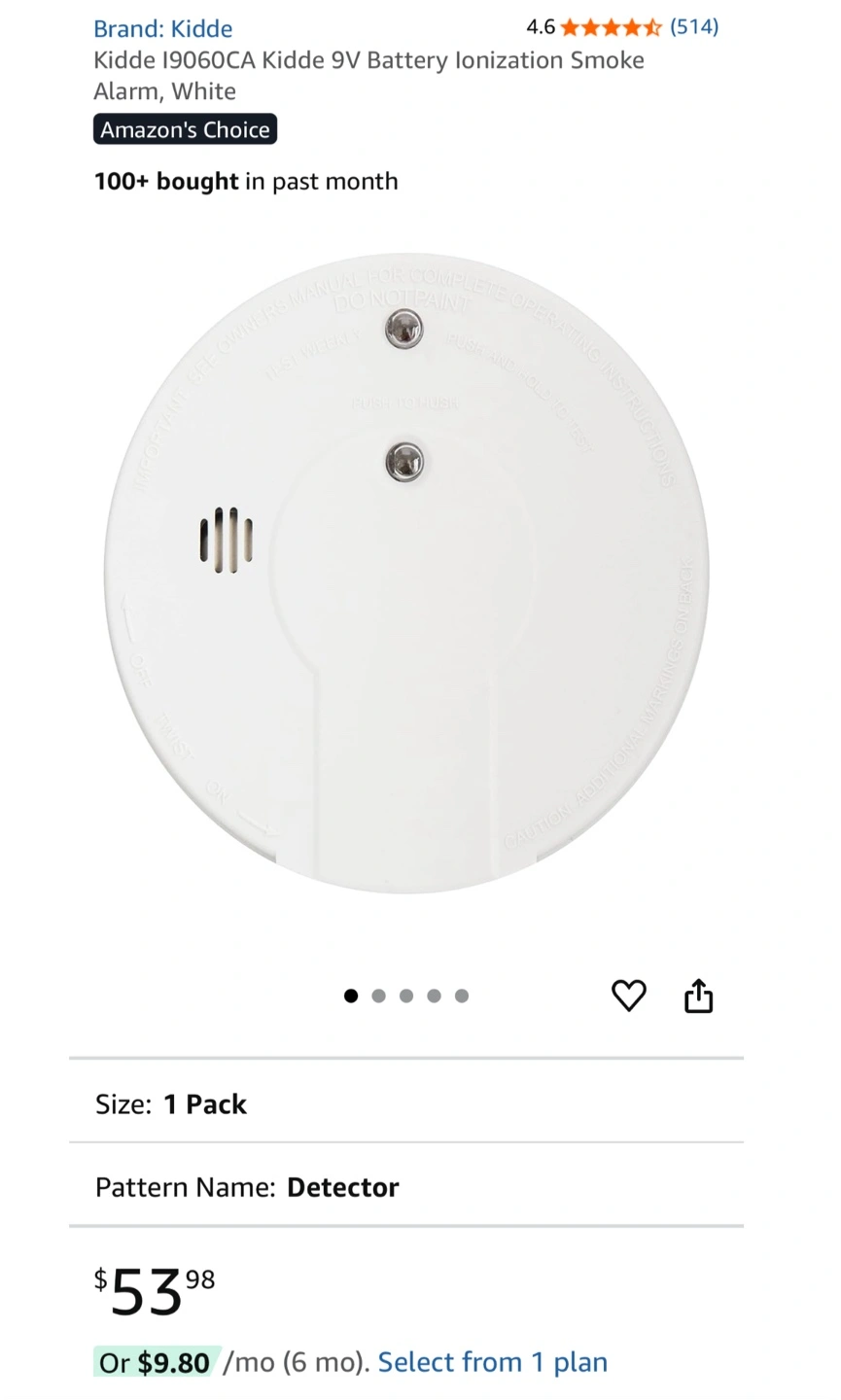
Task: Tap the Select from 1 plan link
Action: [492, 1362]
